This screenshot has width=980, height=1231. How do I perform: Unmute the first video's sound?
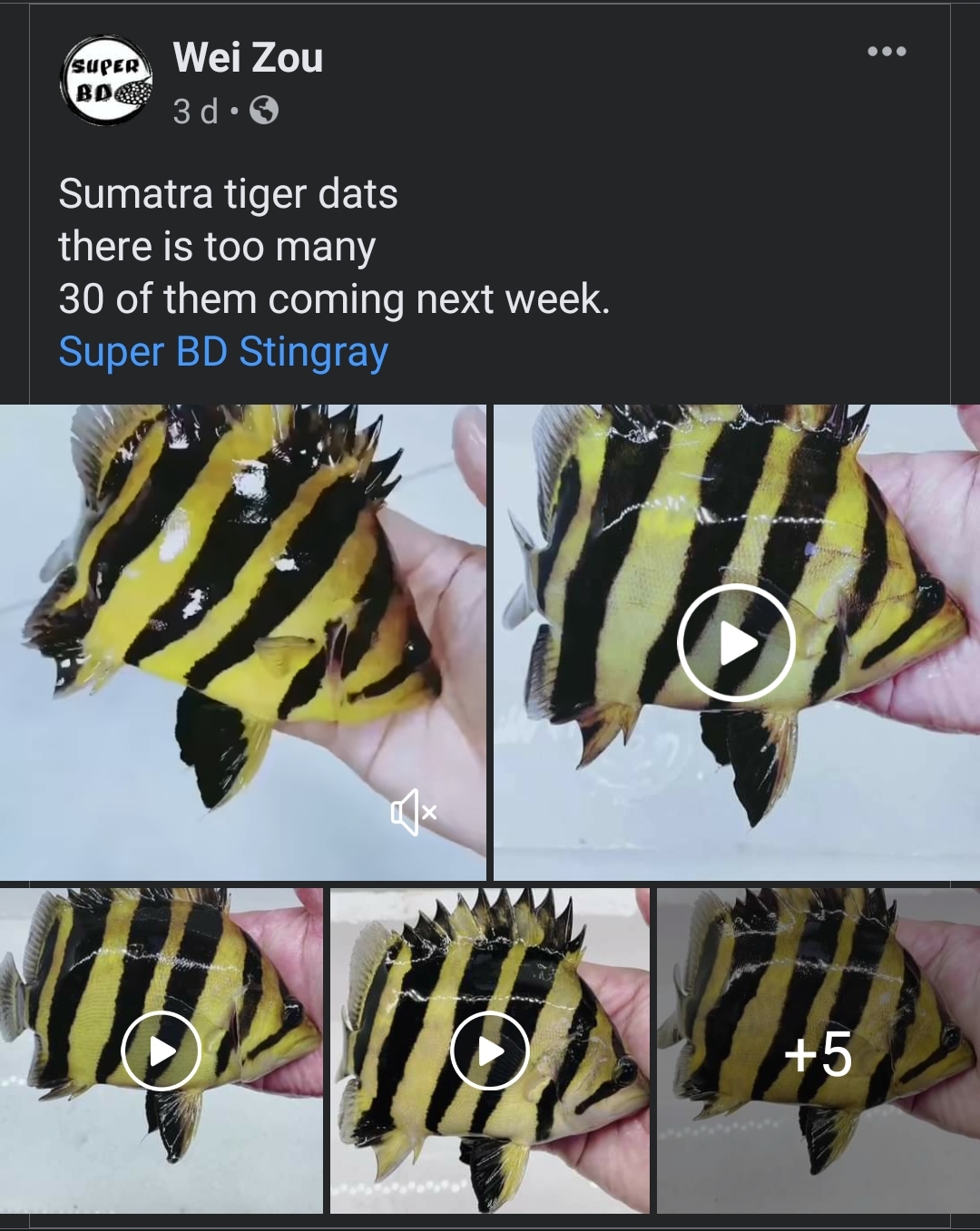click(x=414, y=812)
